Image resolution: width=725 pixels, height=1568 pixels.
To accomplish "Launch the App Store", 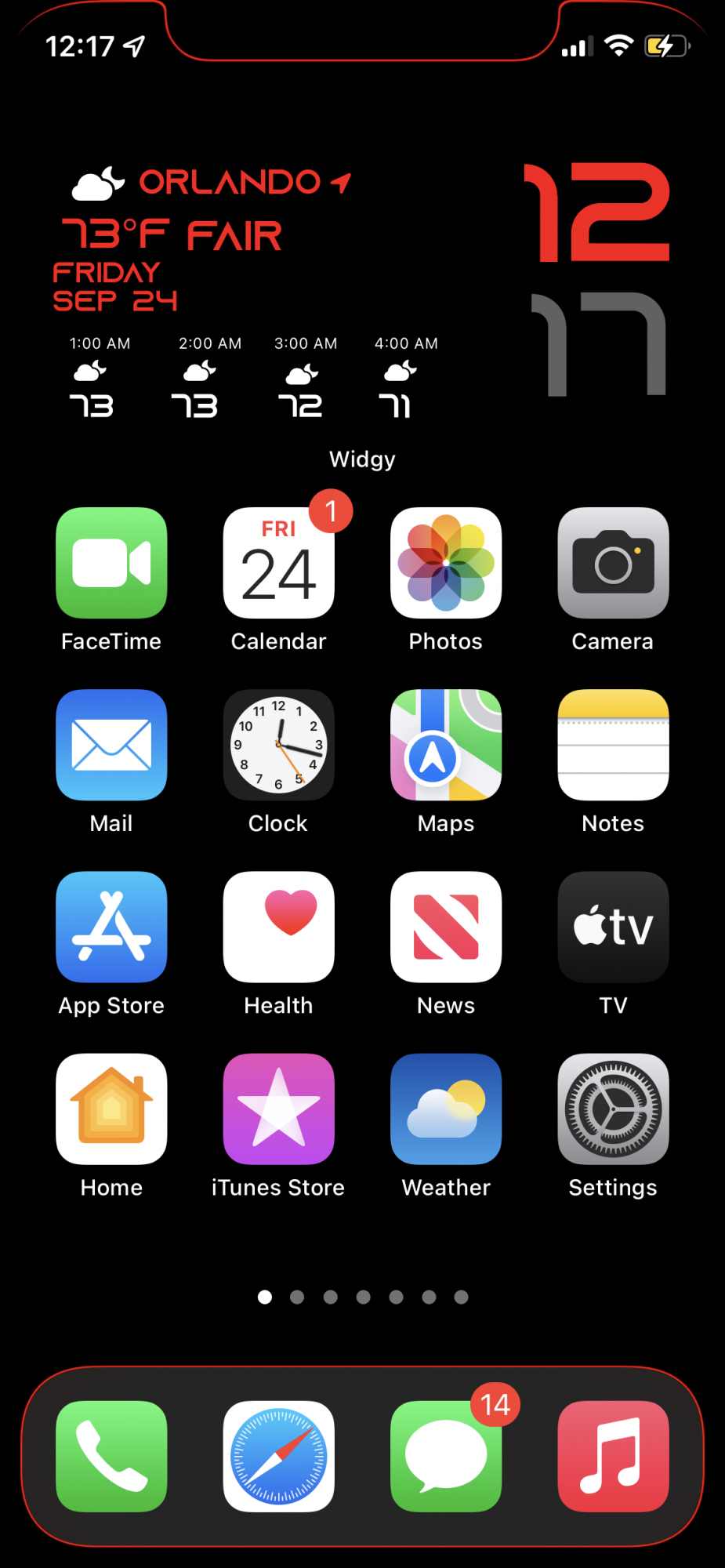I will (x=111, y=927).
